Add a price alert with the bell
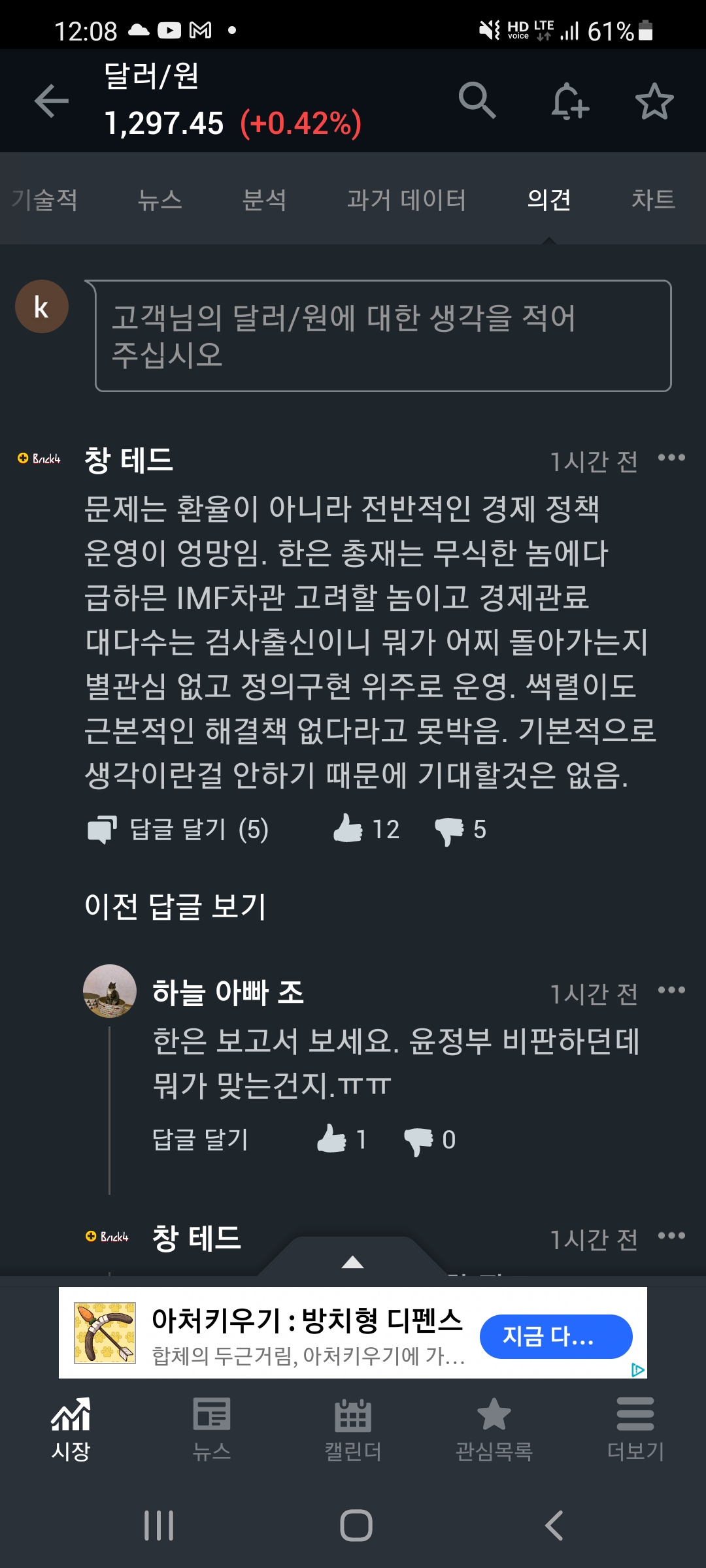 coord(569,101)
